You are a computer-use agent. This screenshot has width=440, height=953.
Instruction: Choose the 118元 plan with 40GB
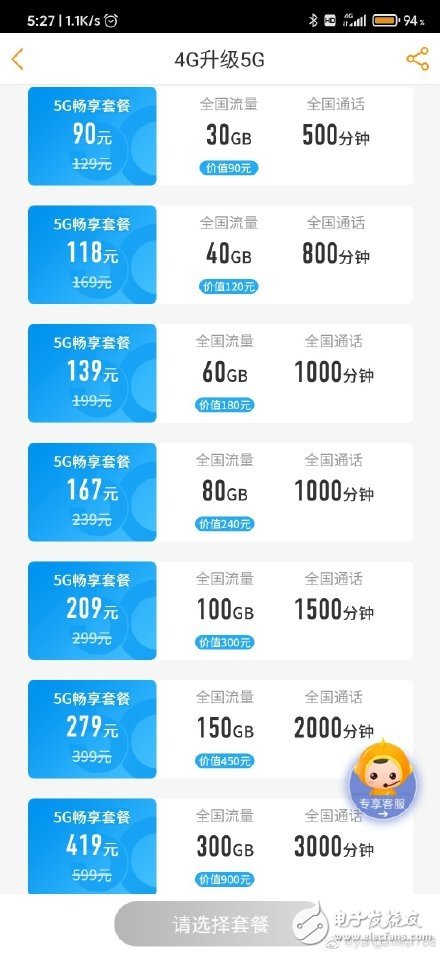point(221,254)
